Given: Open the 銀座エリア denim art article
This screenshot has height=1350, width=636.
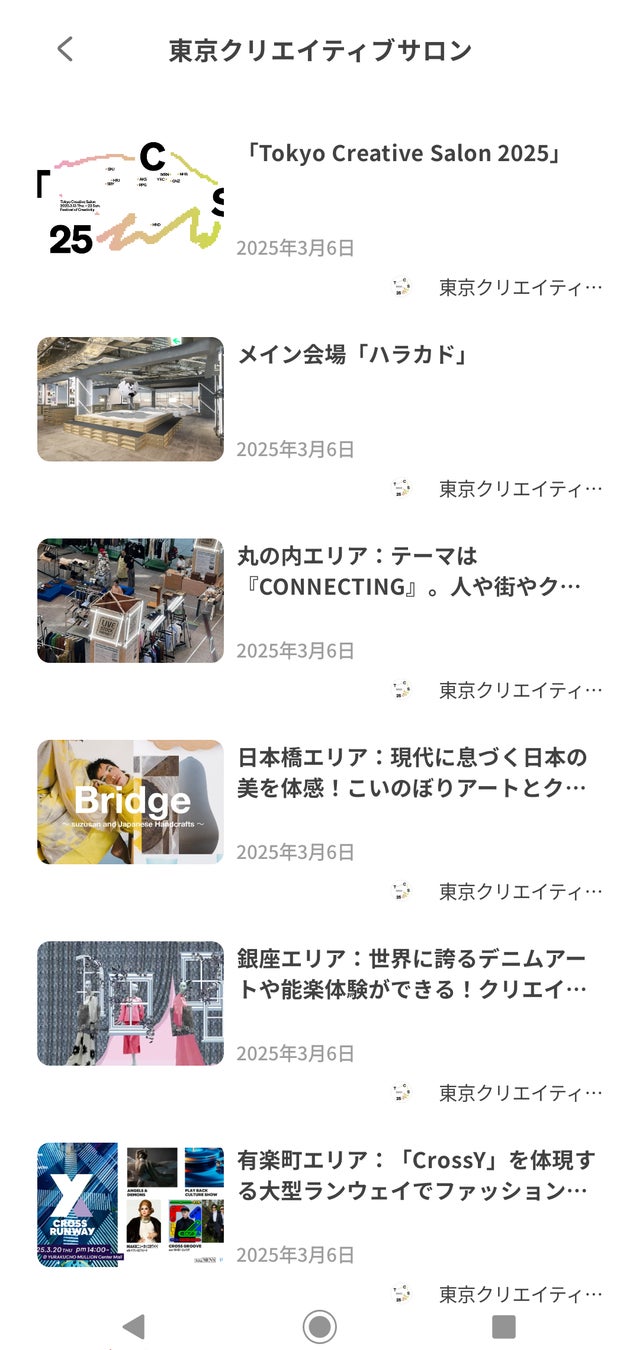Looking at the screenshot, I should coord(412,973).
